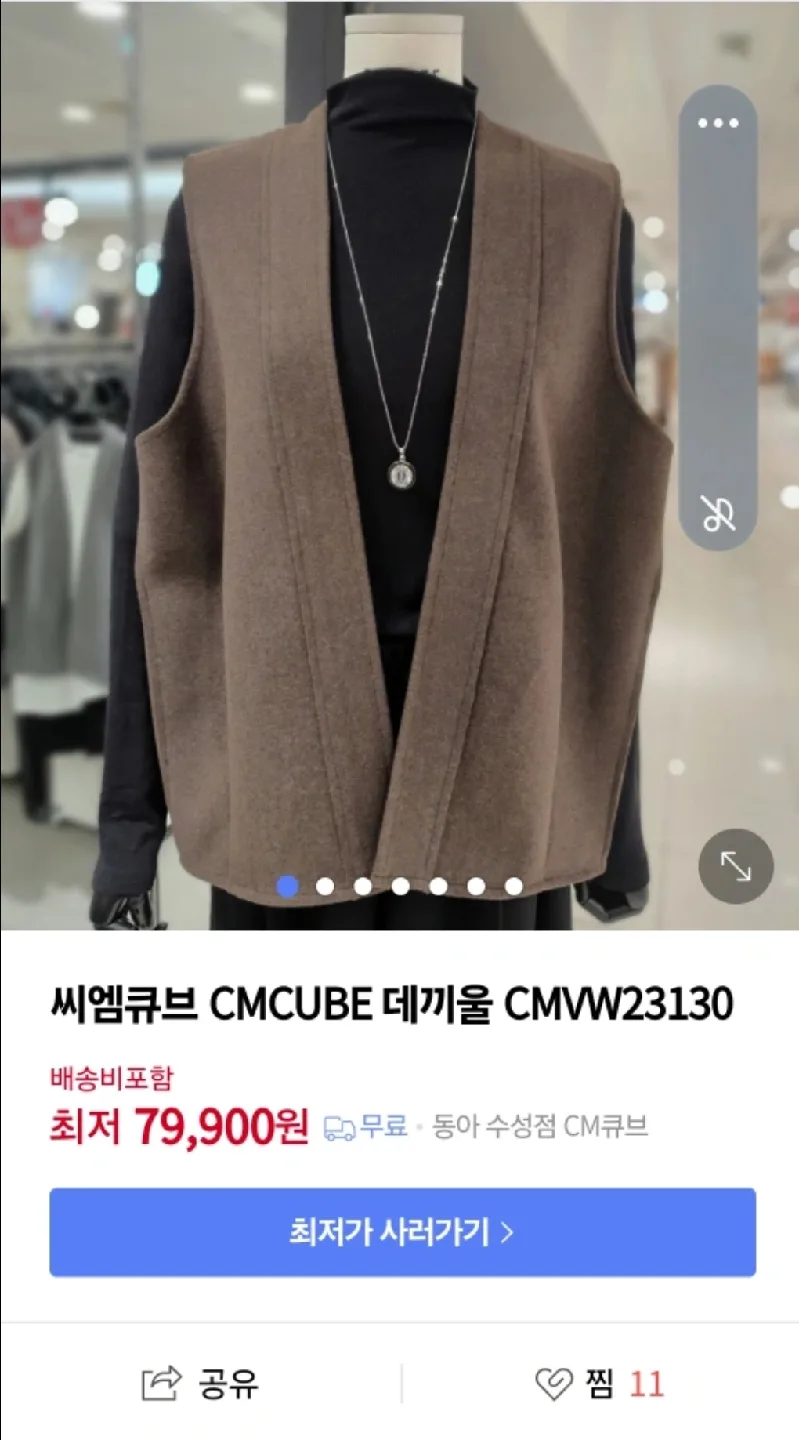Tap the crossed-out scissors icon

point(718,512)
